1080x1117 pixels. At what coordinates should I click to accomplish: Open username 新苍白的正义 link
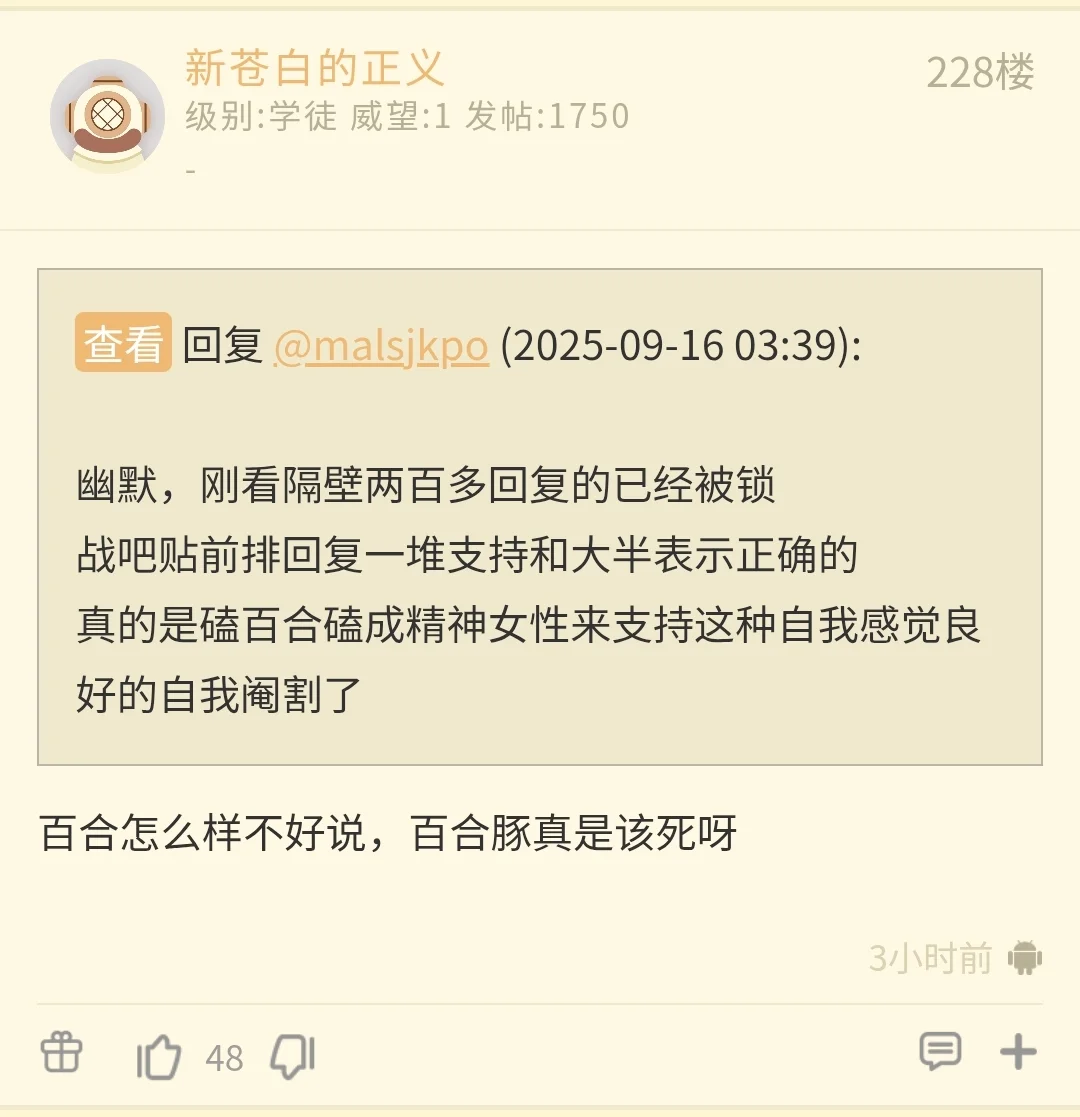tap(314, 69)
